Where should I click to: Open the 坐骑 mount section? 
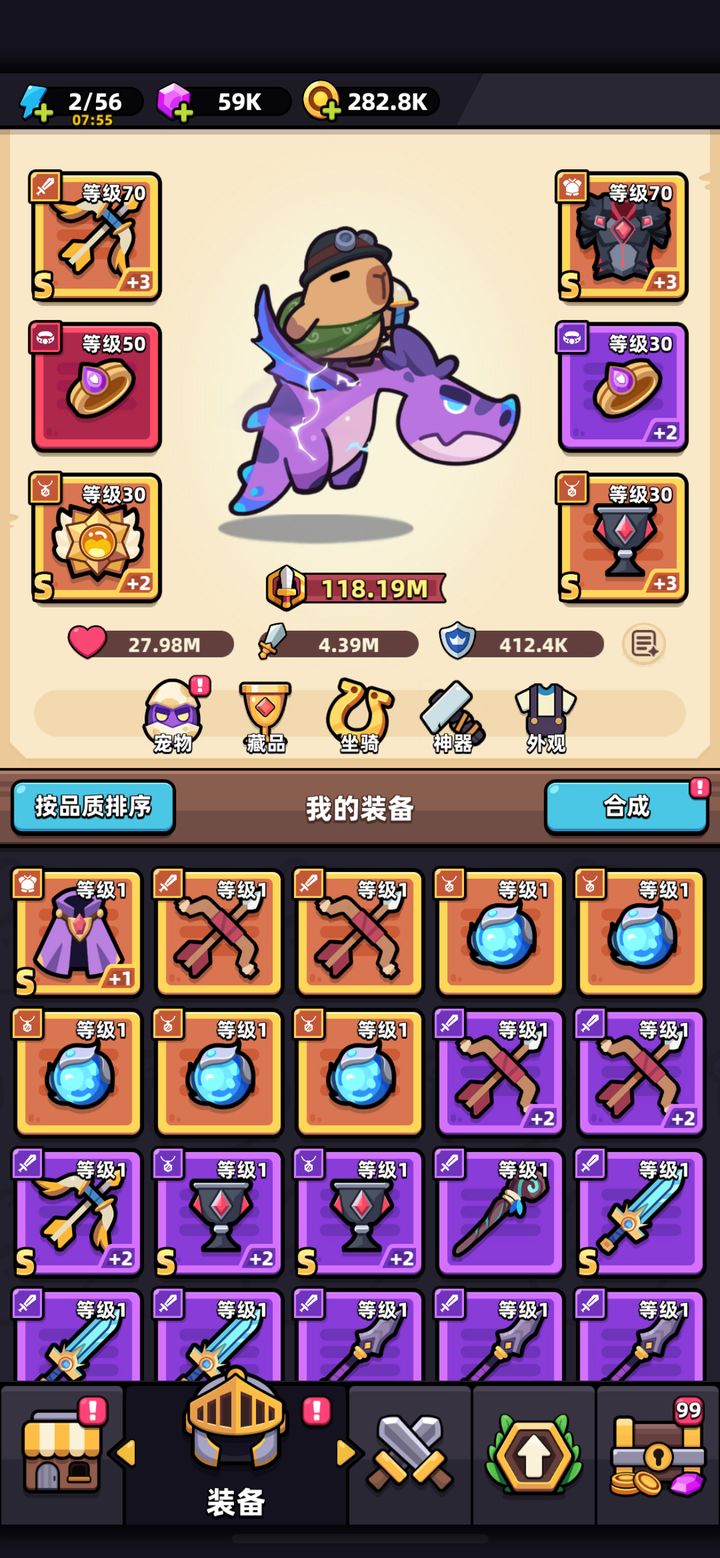pyautogui.click(x=359, y=715)
